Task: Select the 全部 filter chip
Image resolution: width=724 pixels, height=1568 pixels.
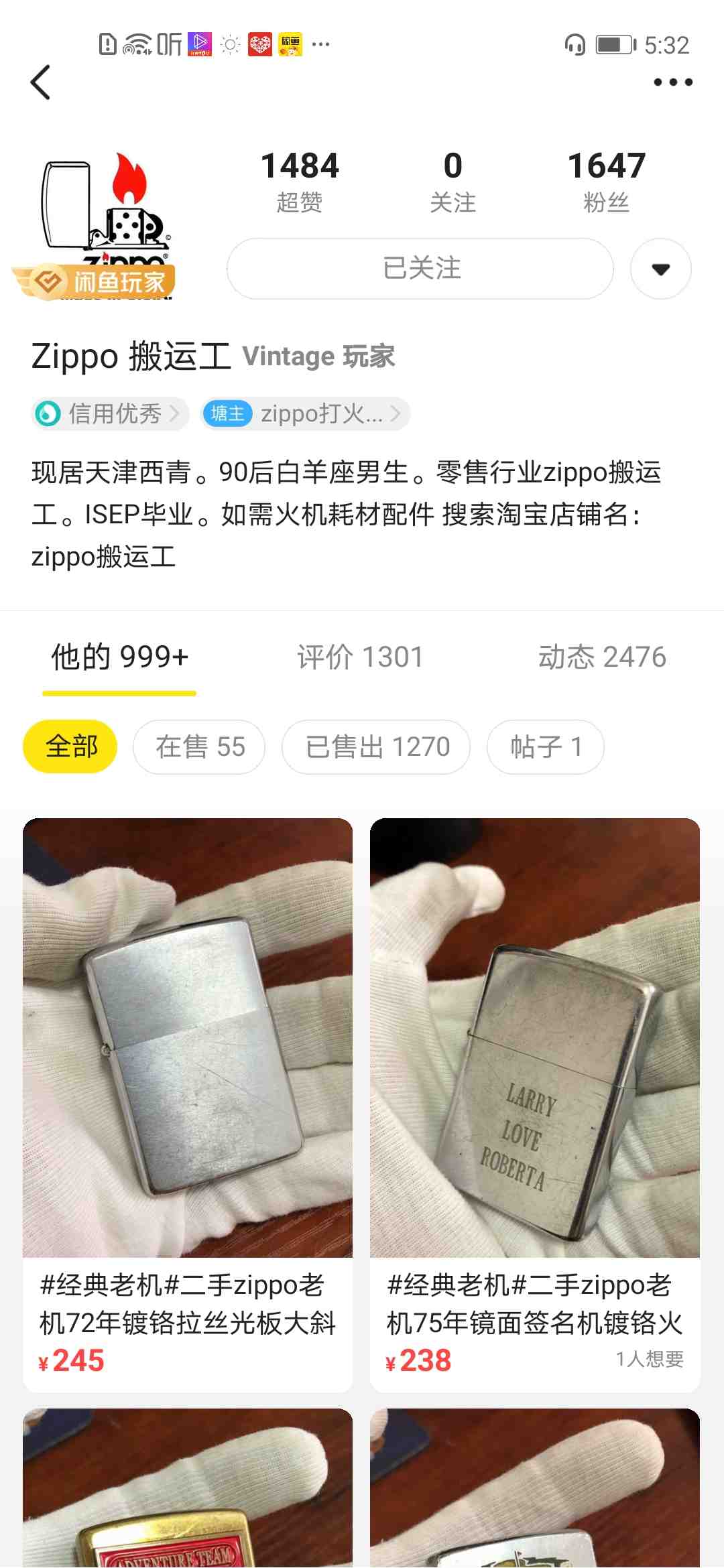Action: click(x=70, y=746)
